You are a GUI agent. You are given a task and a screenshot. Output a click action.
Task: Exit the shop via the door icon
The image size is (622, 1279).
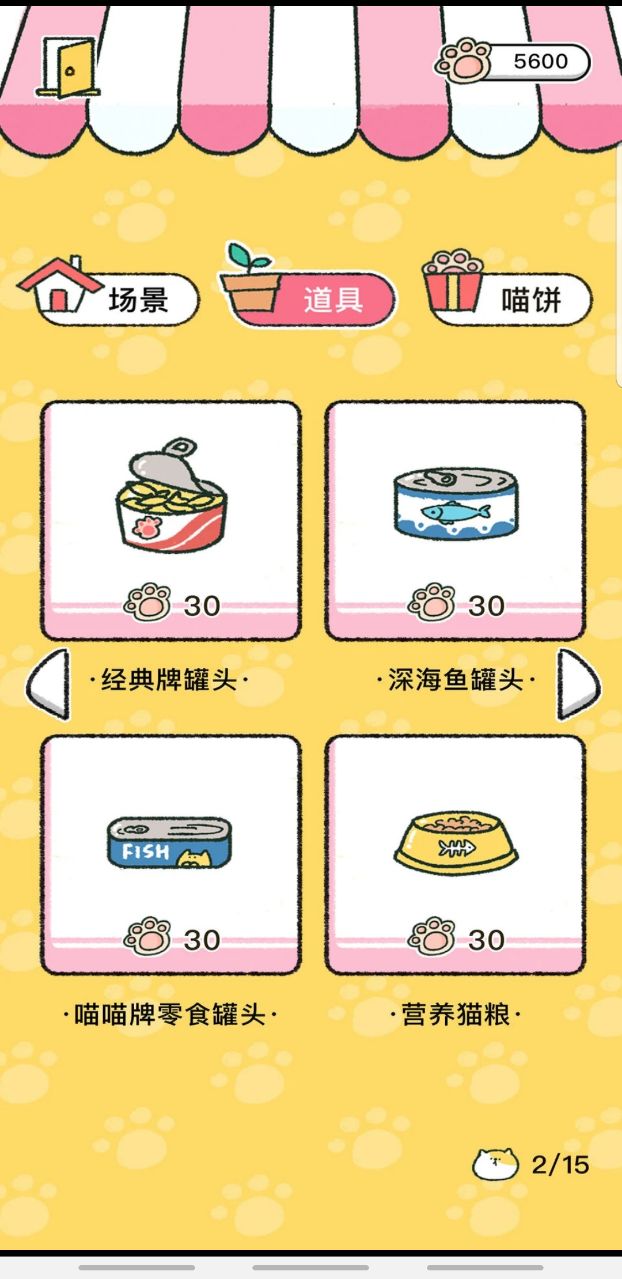click(68, 67)
